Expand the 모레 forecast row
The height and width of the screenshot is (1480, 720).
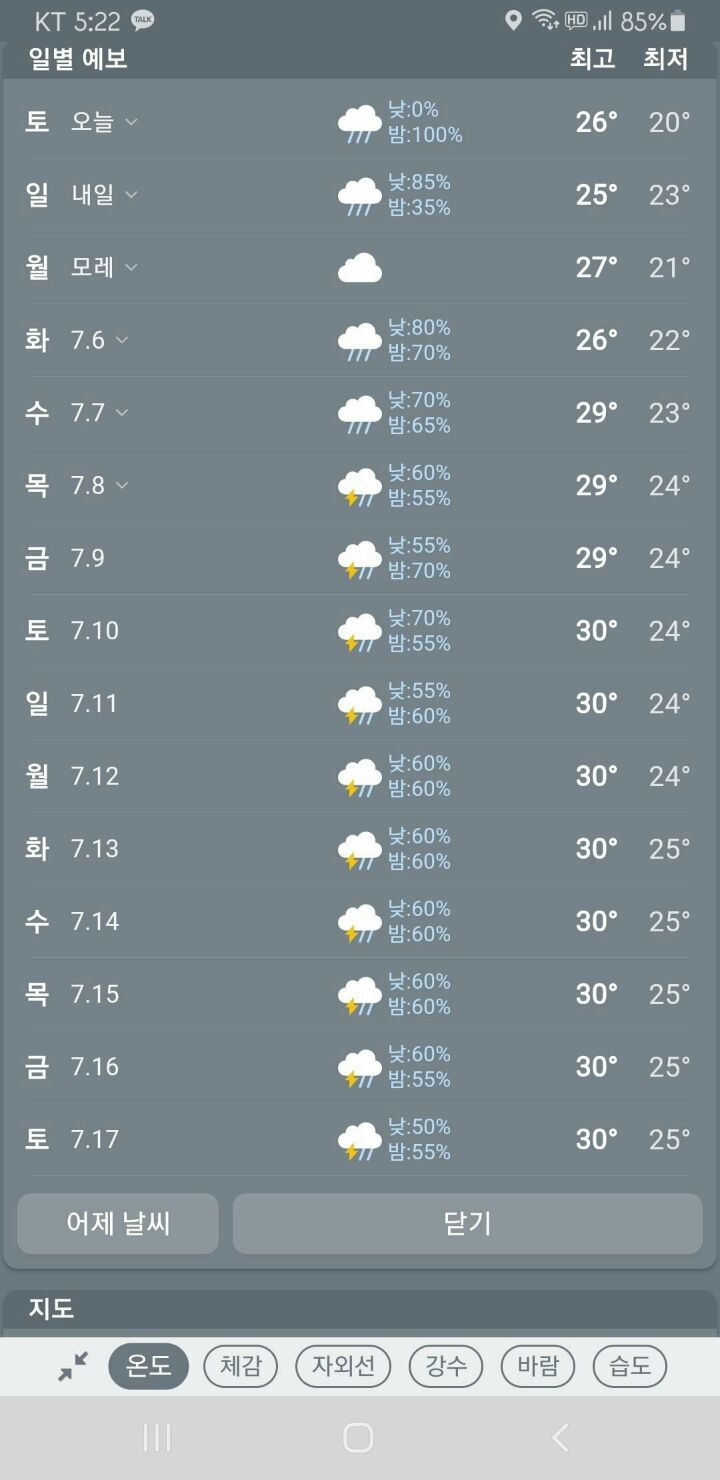pos(131,267)
